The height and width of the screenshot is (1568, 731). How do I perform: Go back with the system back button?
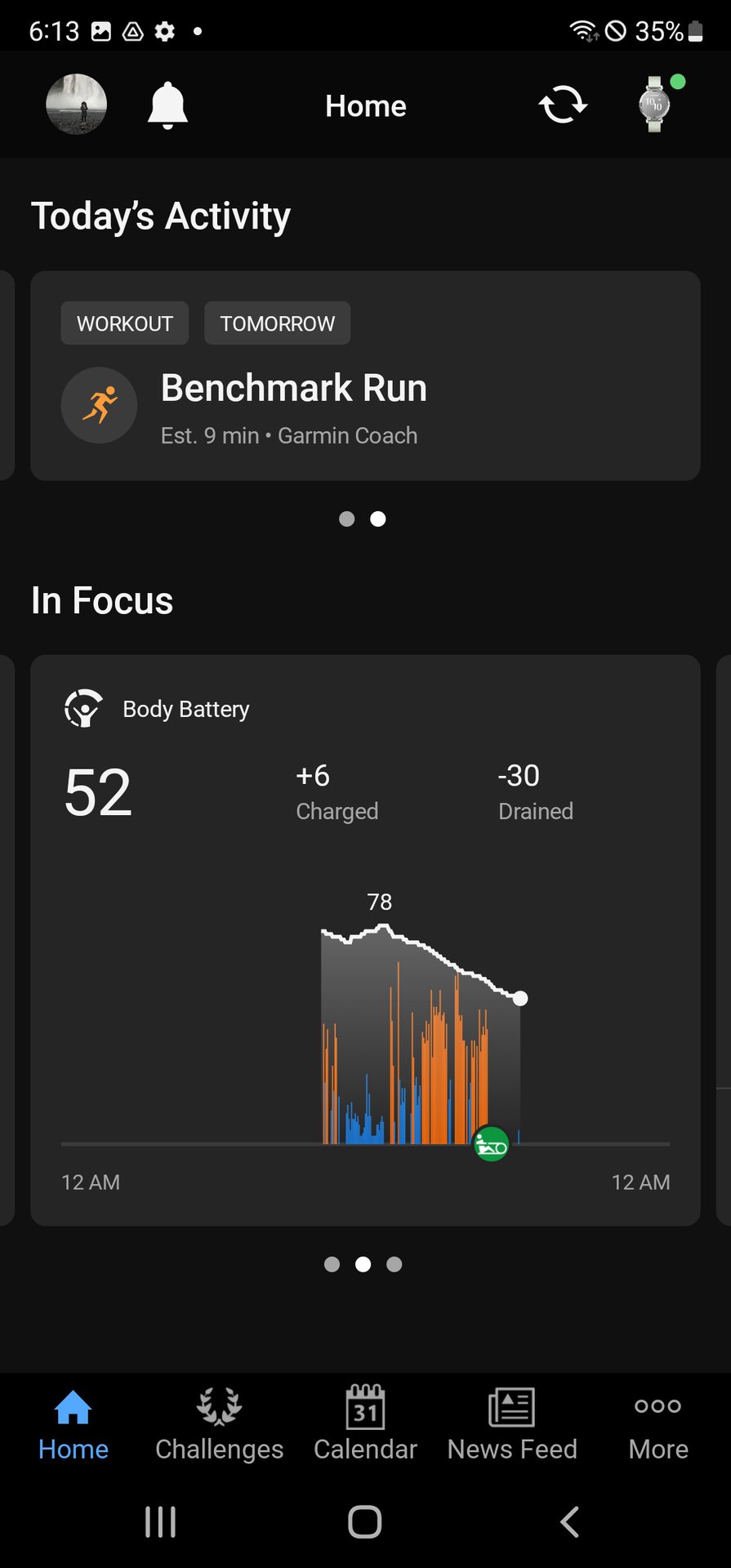point(570,1521)
